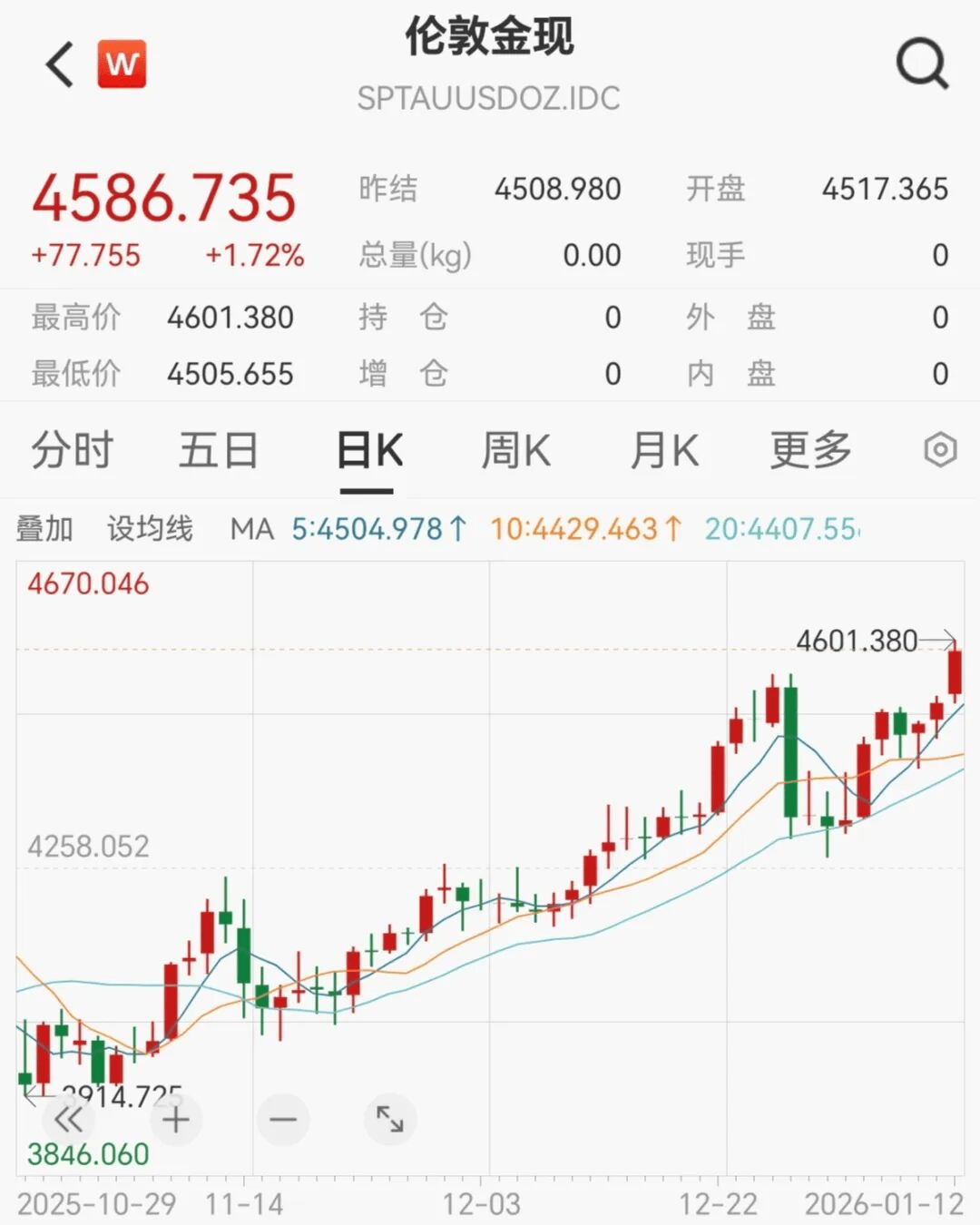Switch to the 周K chart tab
This screenshot has width=980, height=1225.
(x=515, y=450)
